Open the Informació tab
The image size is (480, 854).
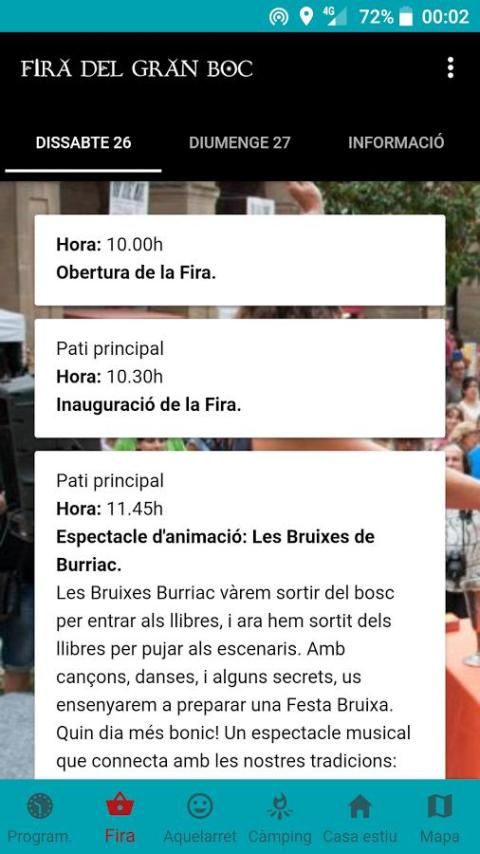coord(396,143)
